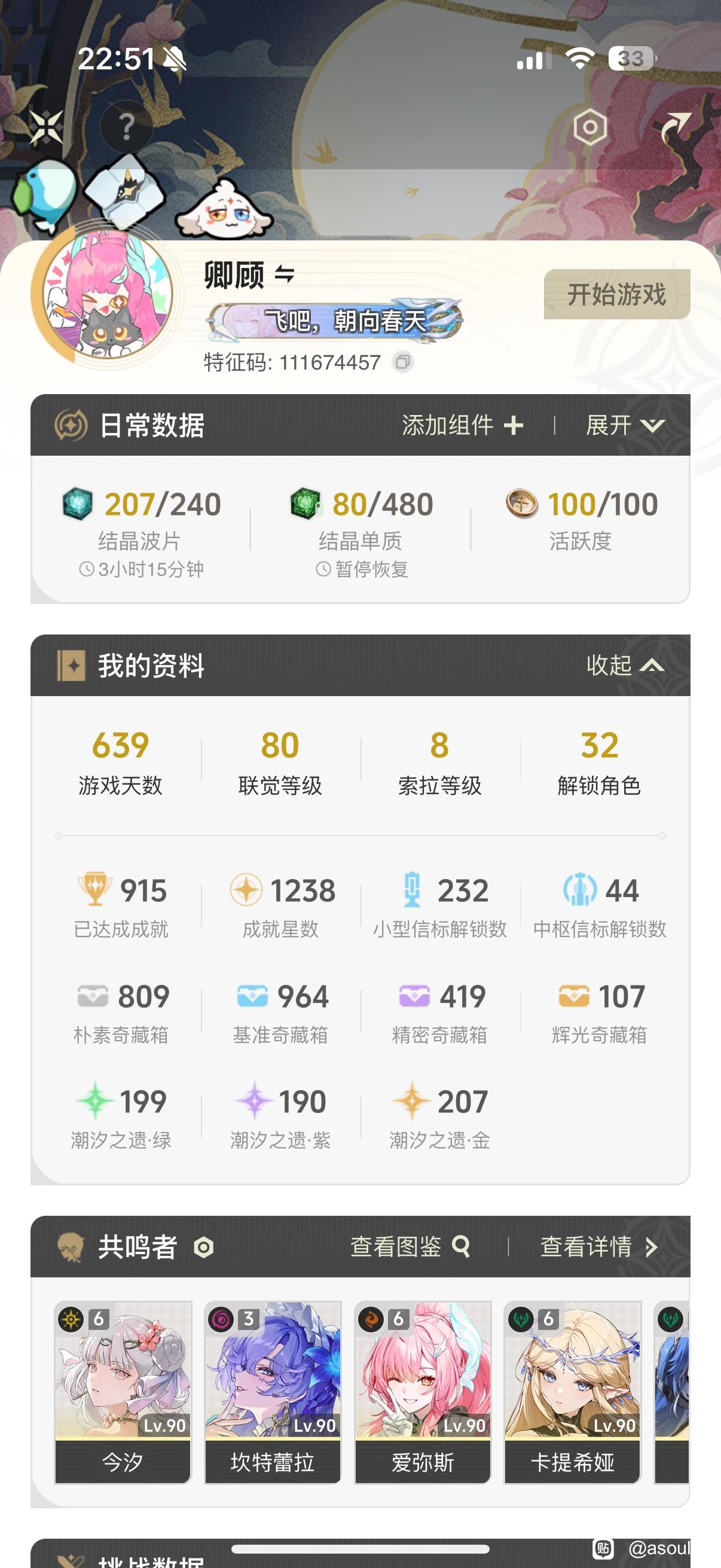Open resonator display settings gear
The height and width of the screenshot is (1568, 721).
[204, 1247]
